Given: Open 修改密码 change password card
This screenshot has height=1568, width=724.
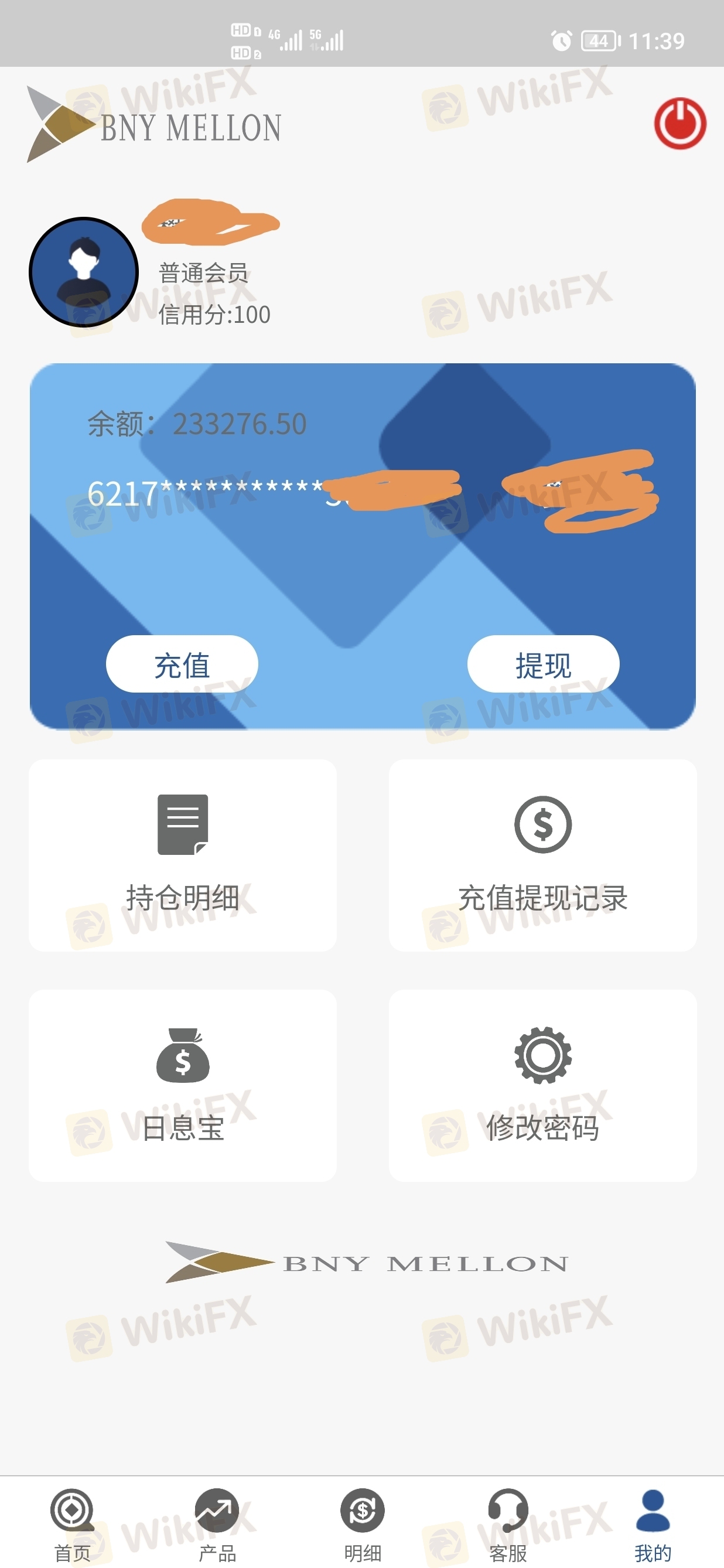Looking at the screenshot, I should tap(542, 1085).
